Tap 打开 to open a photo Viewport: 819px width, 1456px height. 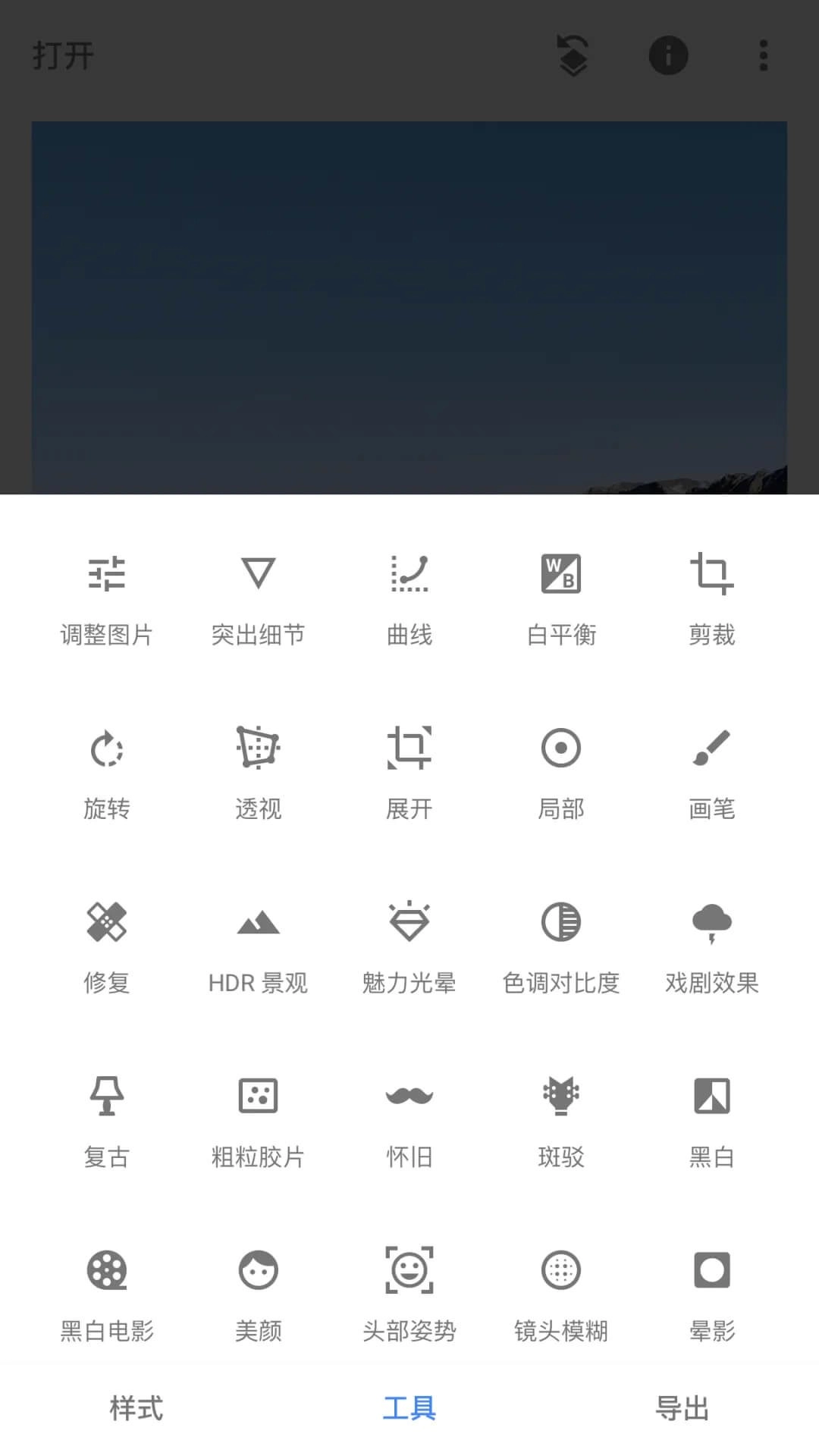pyautogui.click(x=64, y=55)
